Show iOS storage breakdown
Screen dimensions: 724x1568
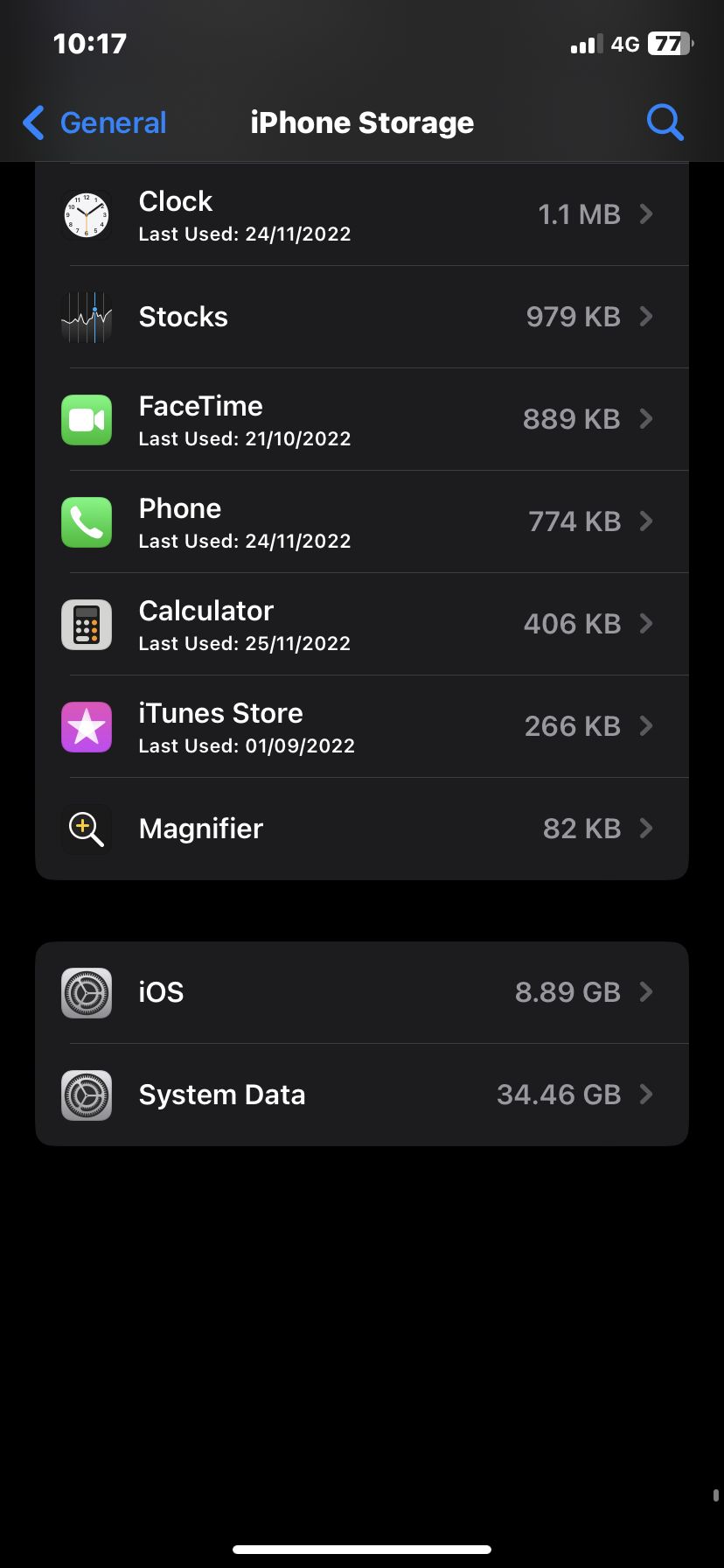click(362, 992)
